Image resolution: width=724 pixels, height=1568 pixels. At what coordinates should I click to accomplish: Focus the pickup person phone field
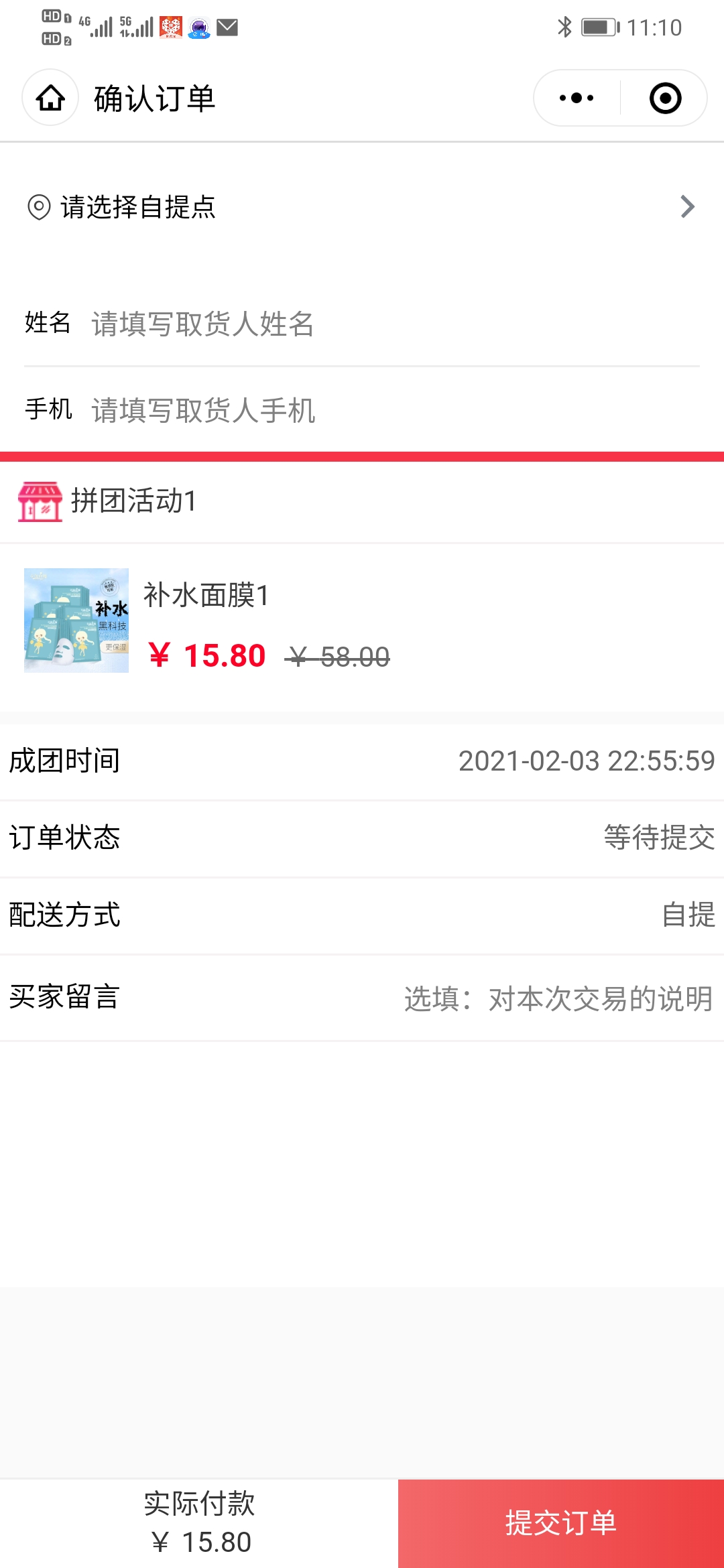[396, 410]
